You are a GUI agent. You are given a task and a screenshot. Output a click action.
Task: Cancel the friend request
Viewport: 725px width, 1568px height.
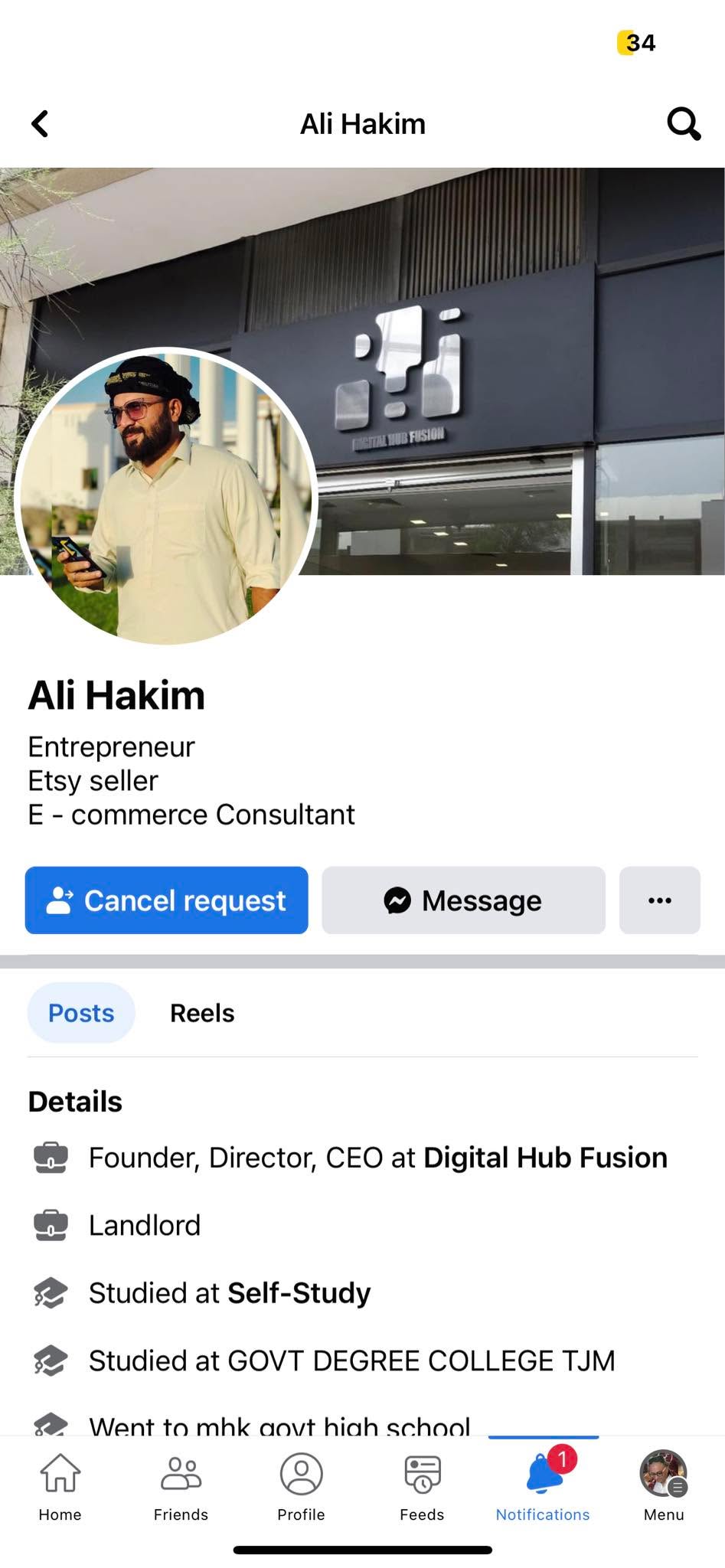coord(166,900)
